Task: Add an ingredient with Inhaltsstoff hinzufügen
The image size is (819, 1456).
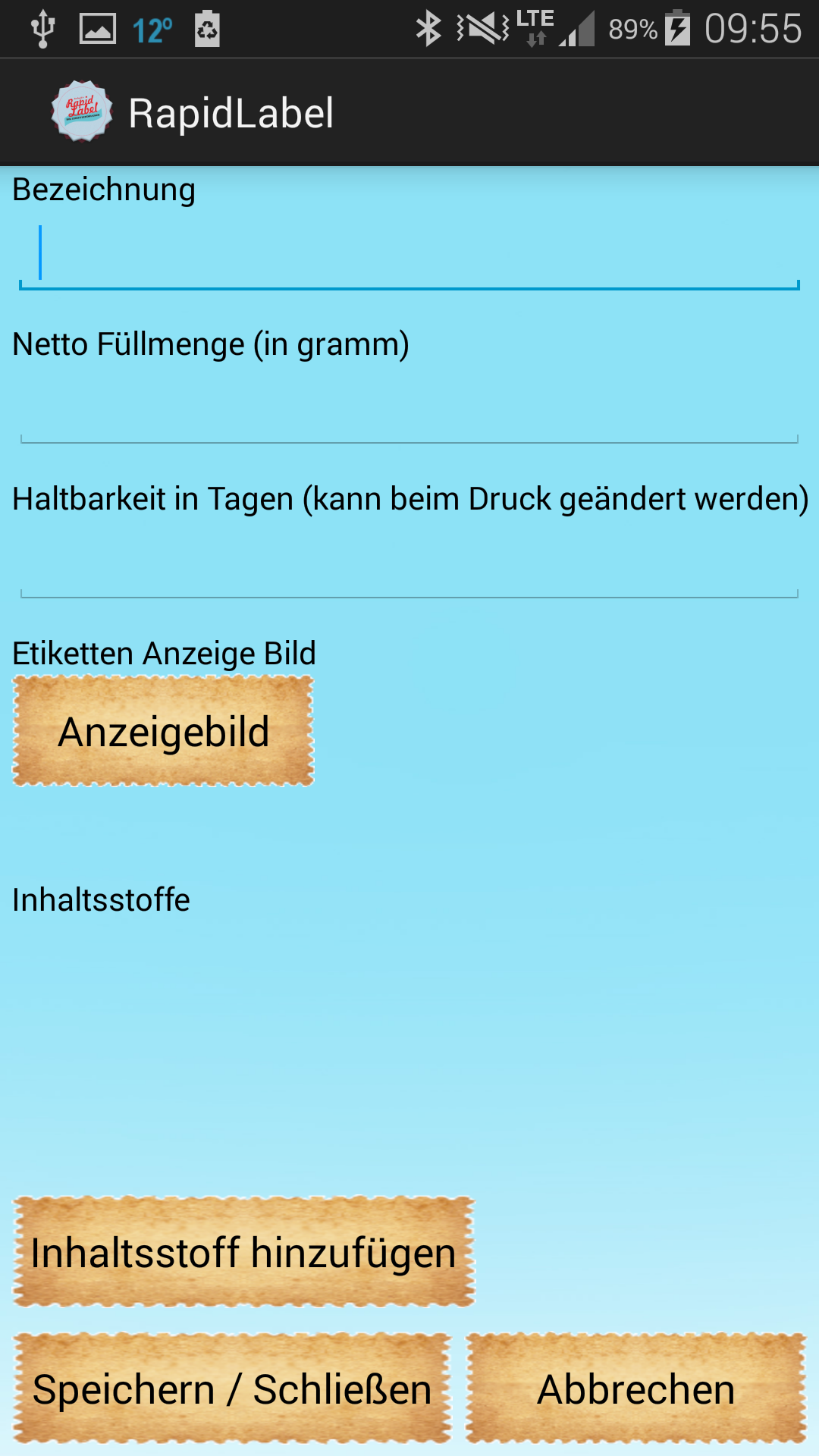Action: coord(243,1252)
